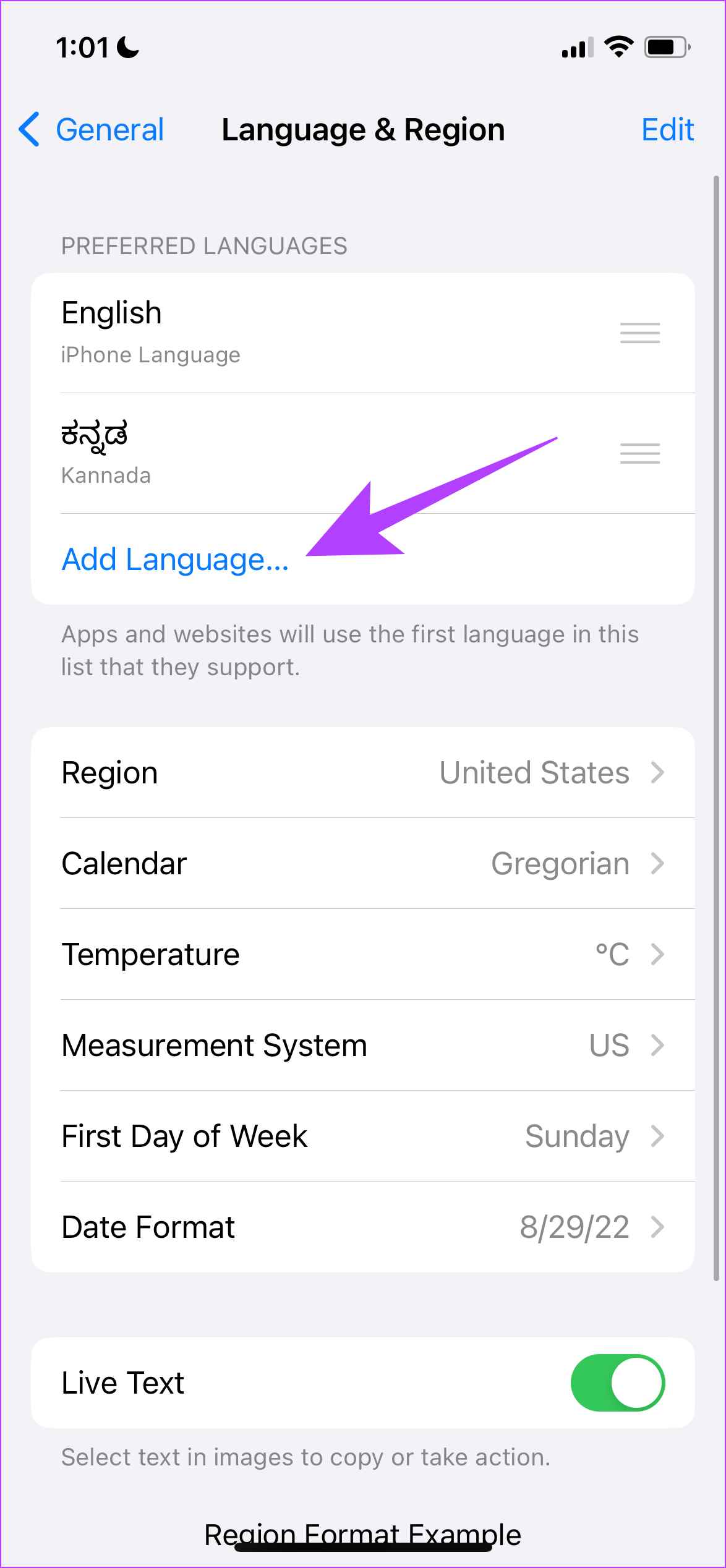
Task: Tap Edit in the top bar
Action: tap(667, 130)
